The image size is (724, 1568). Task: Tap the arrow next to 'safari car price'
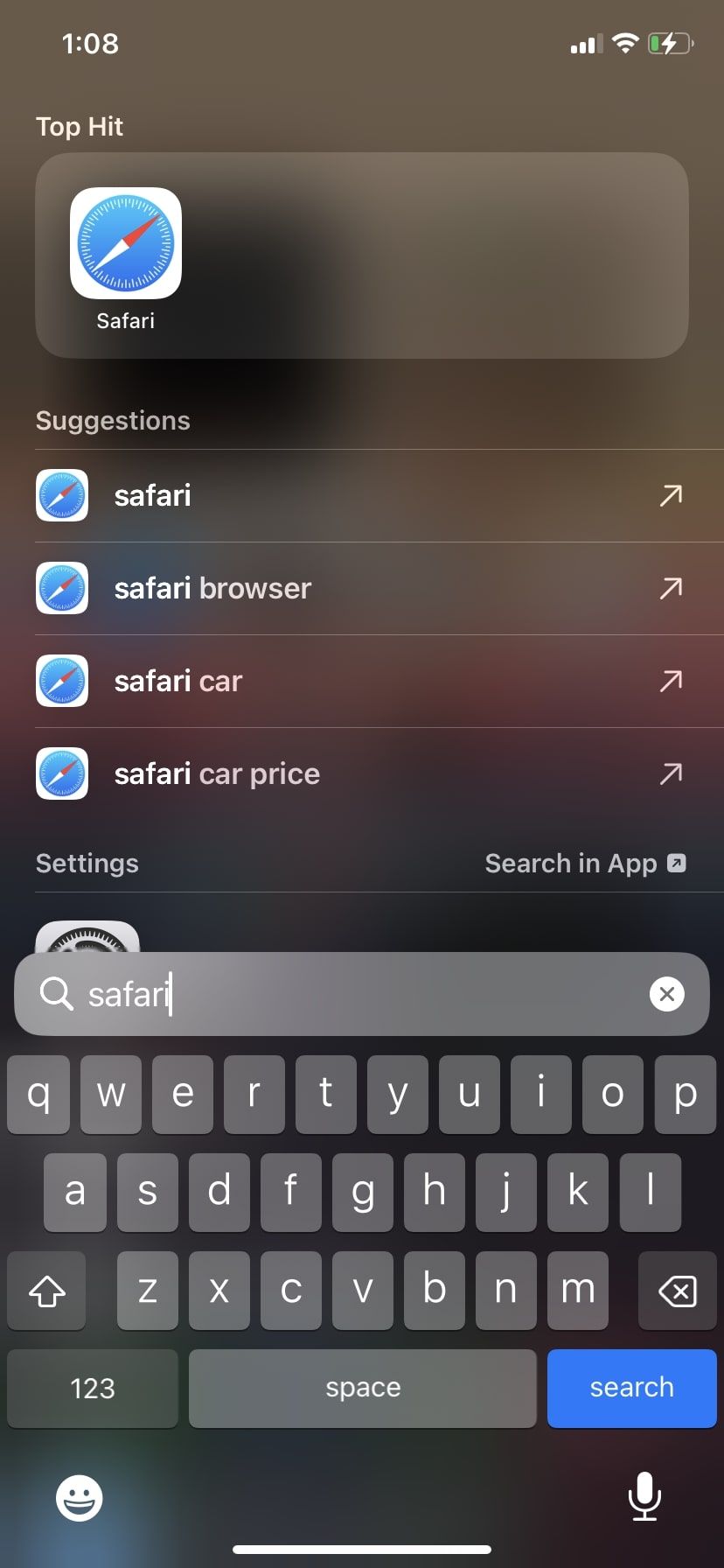point(669,773)
